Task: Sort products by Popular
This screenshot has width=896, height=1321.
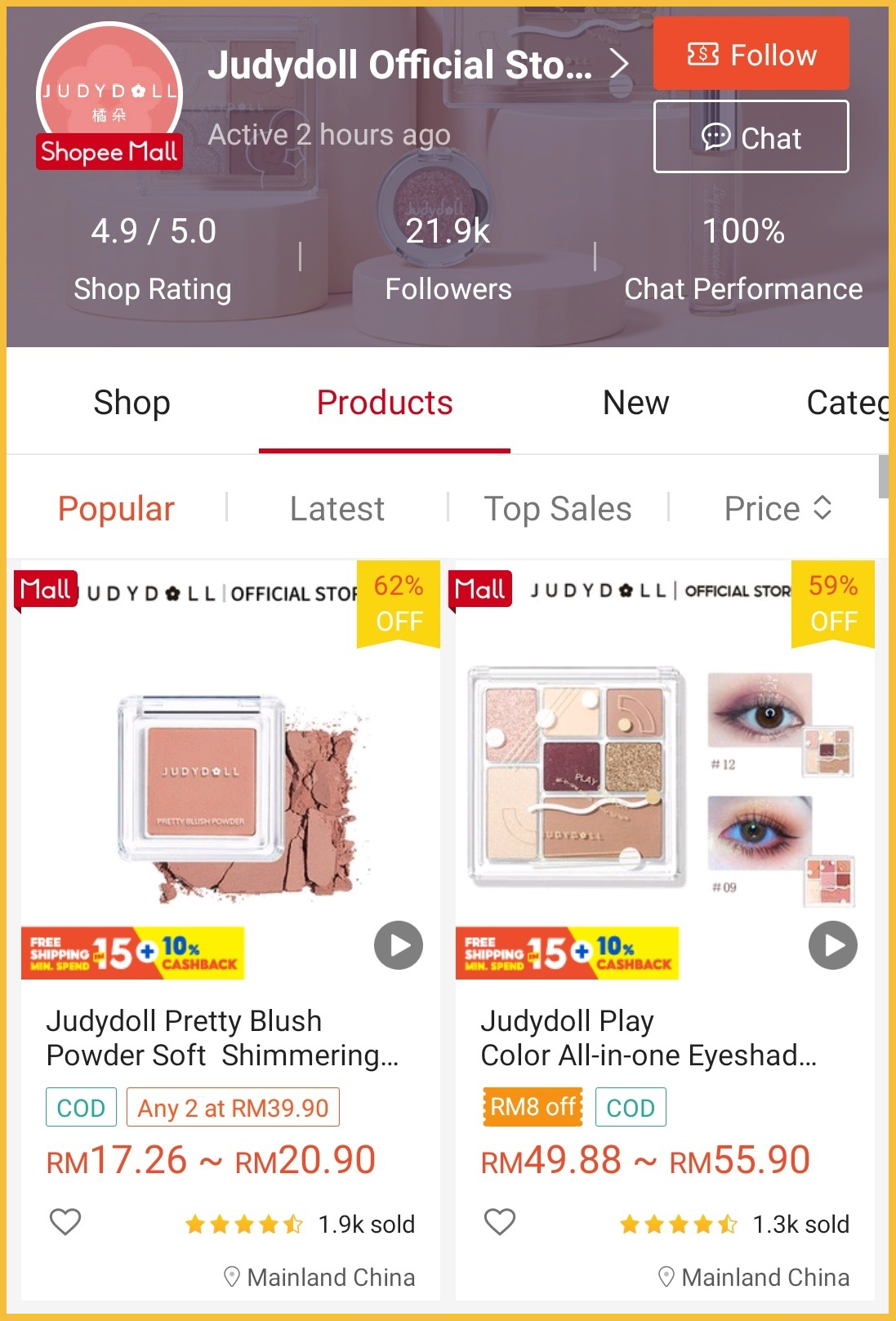Action: [x=116, y=508]
